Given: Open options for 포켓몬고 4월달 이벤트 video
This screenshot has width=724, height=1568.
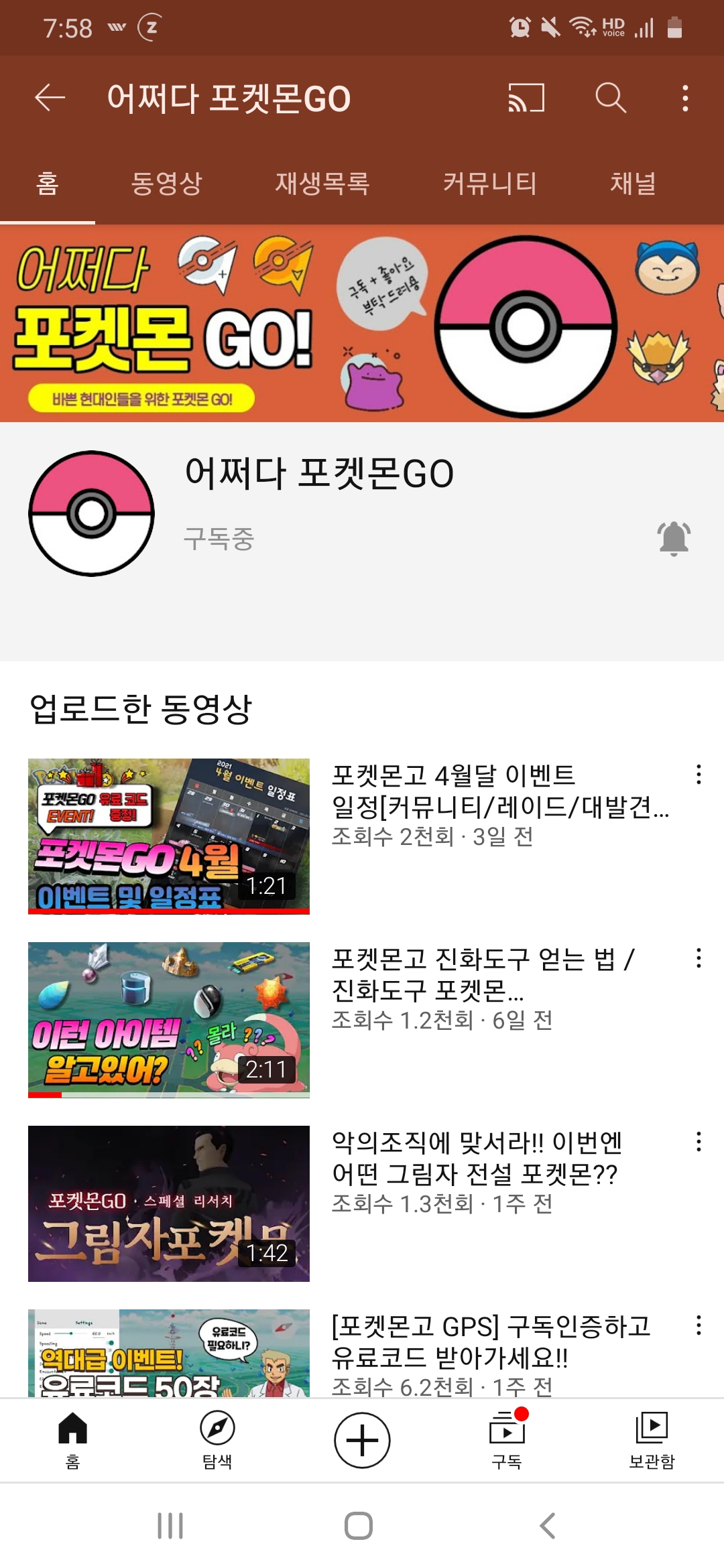Looking at the screenshot, I should point(699,775).
